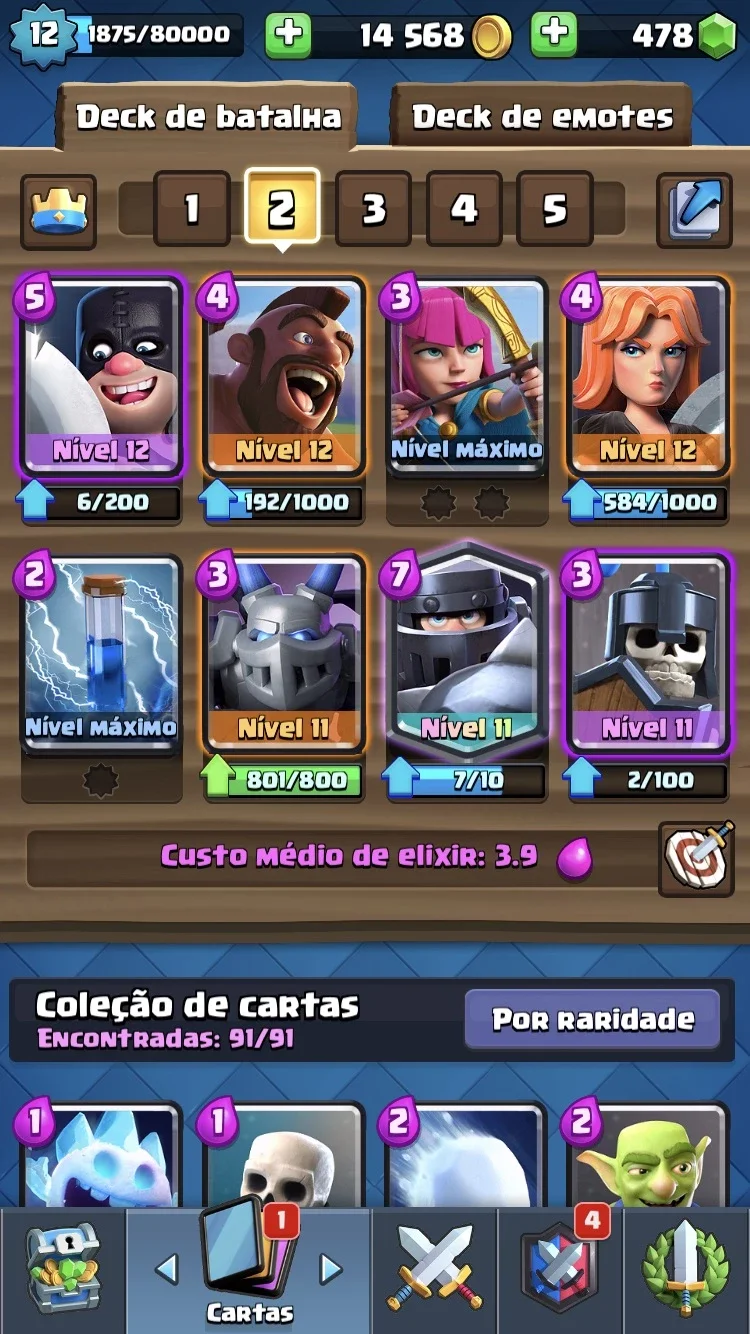This screenshot has width=750, height=1334.
Task: Share or copy this deck
Action: point(694,210)
